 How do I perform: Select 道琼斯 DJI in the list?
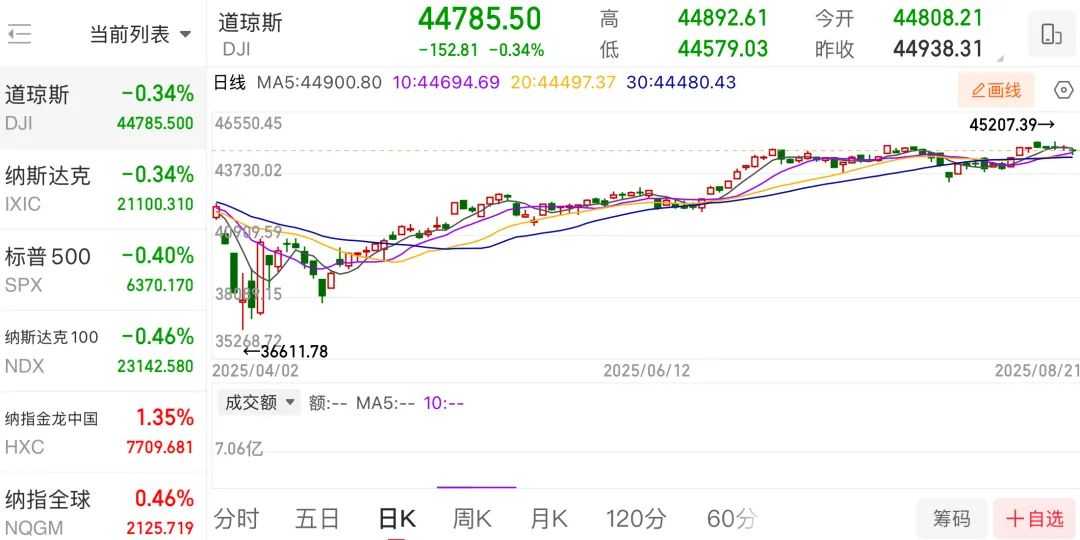pyautogui.click(x=100, y=107)
